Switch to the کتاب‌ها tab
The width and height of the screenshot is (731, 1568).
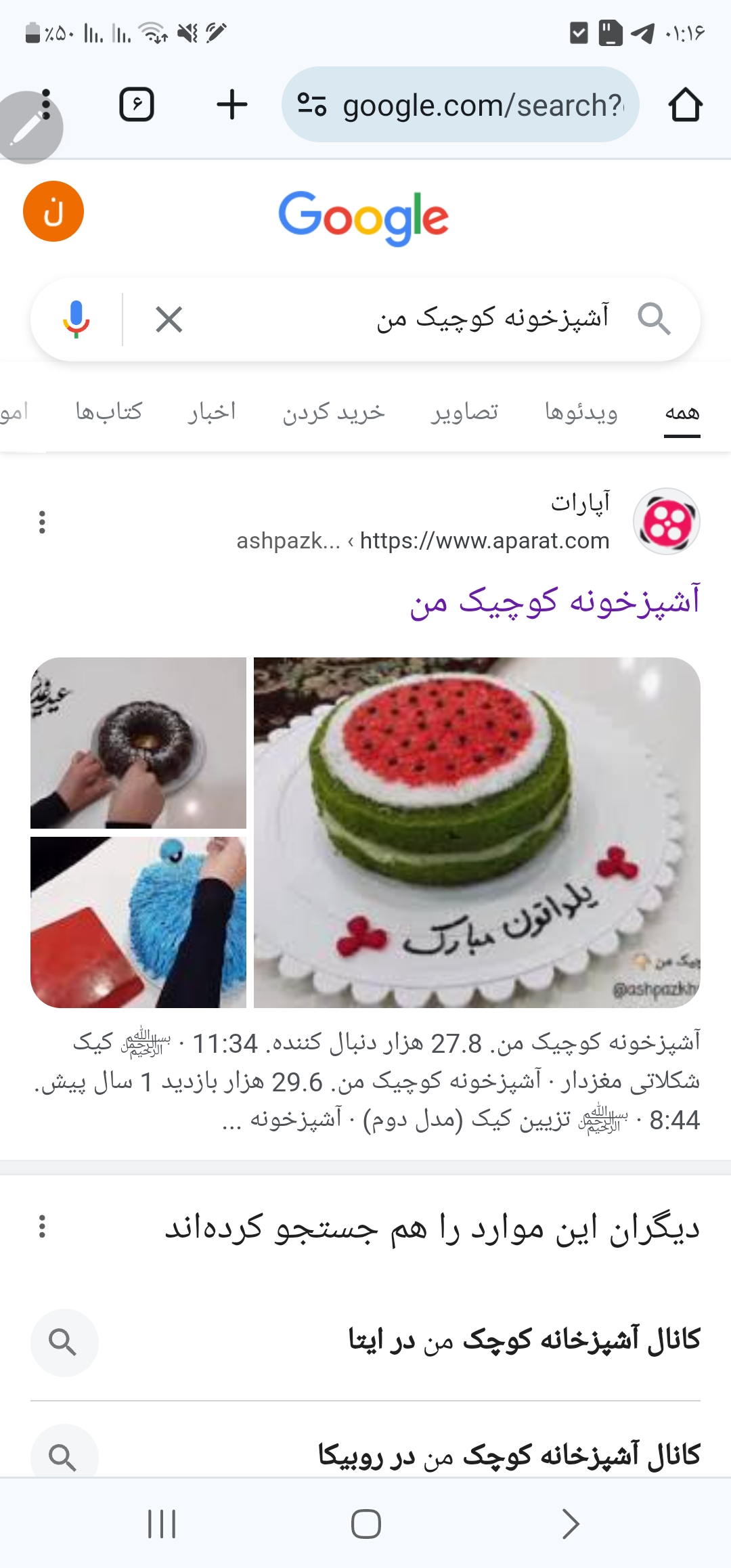109,412
